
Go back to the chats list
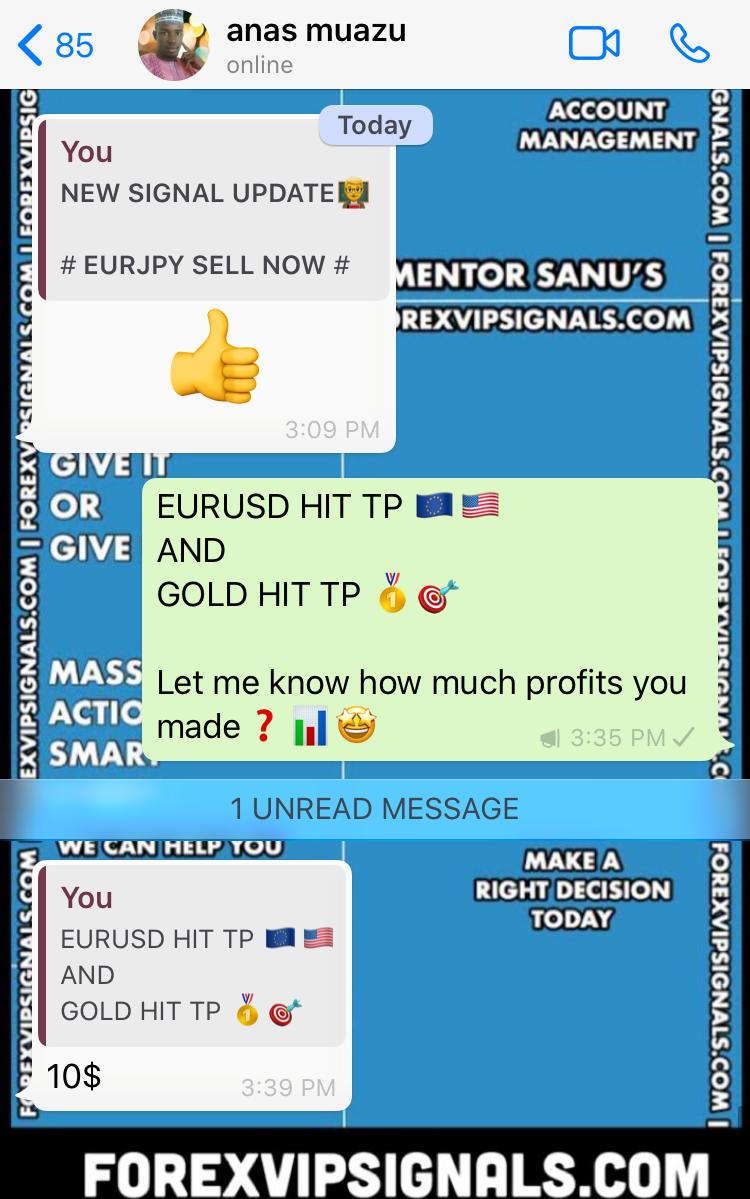point(55,45)
